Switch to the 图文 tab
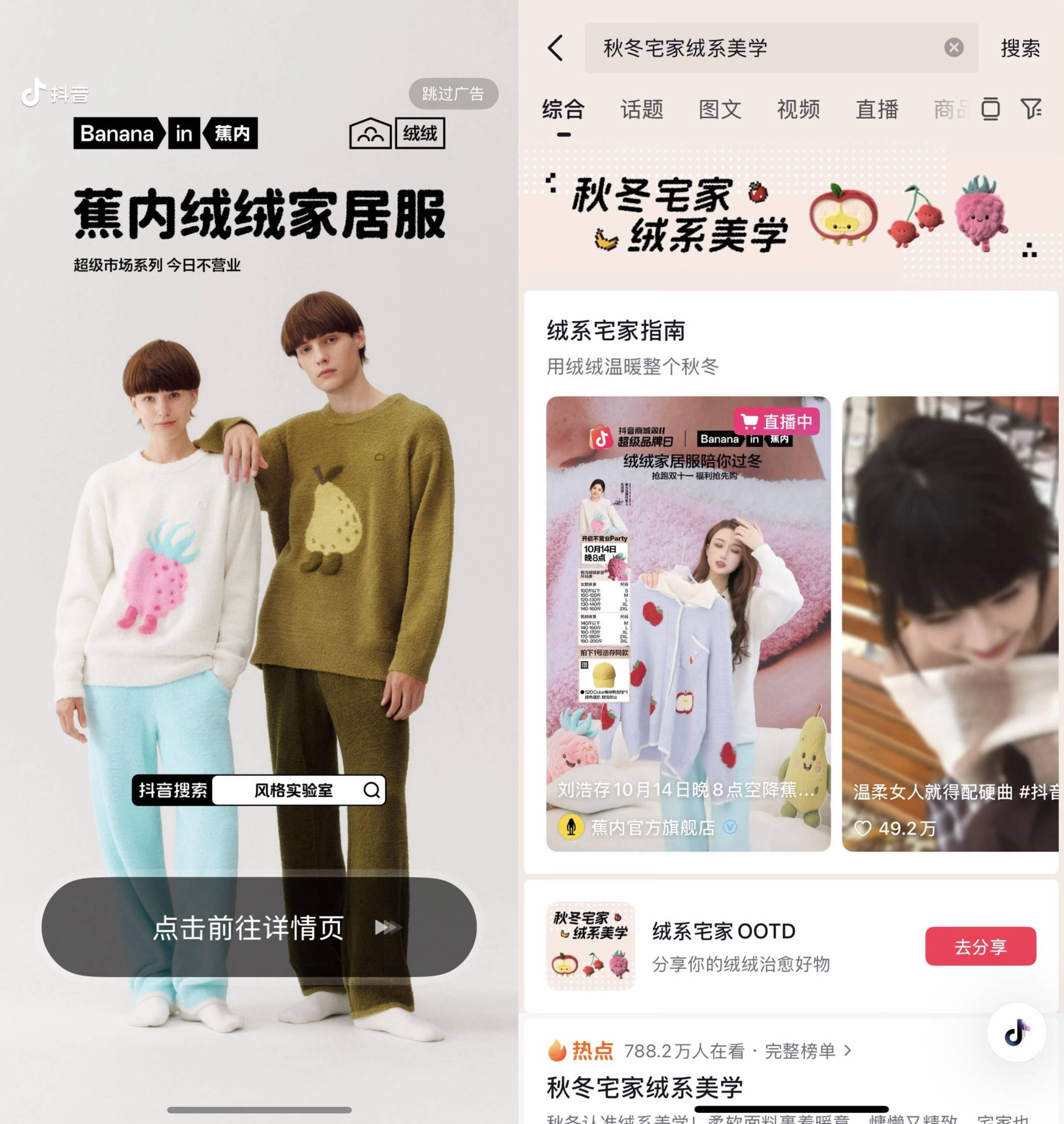The height and width of the screenshot is (1124, 1064). [720, 109]
